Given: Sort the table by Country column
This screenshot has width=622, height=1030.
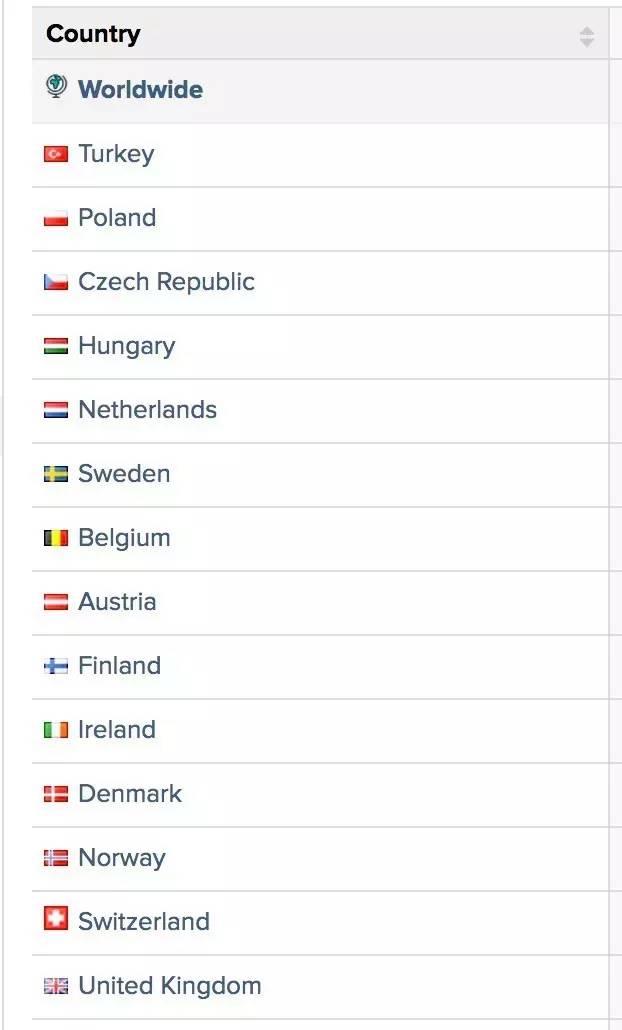Looking at the screenshot, I should coord(586,37).
